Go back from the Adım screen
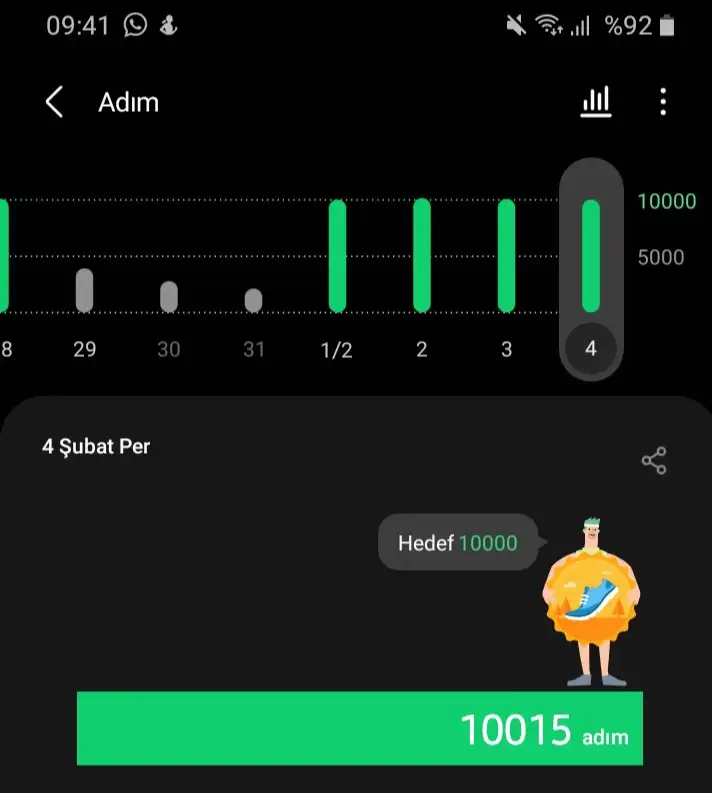 pos(55,102)
